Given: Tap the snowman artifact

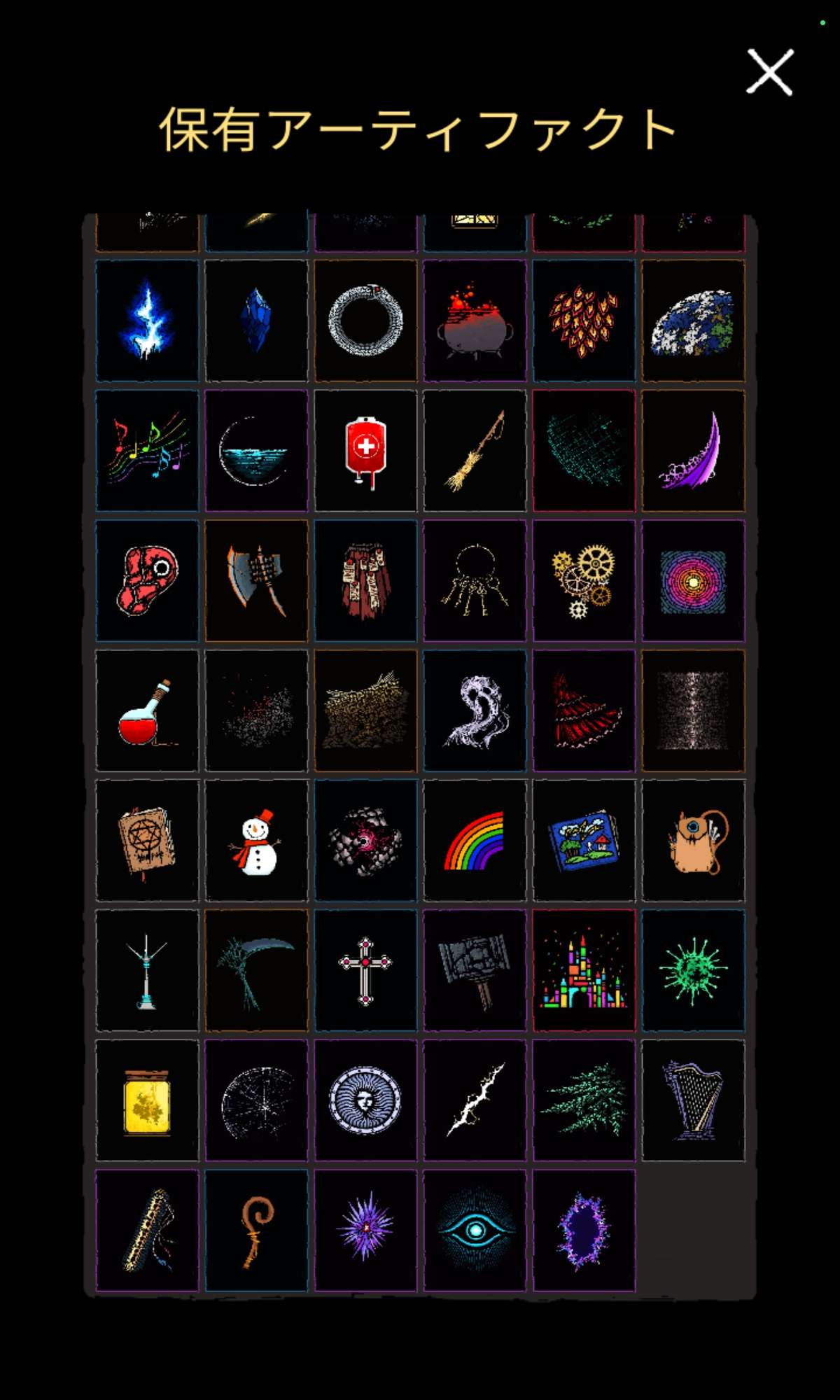Looking at the screenshot, I should pos(256,841).
